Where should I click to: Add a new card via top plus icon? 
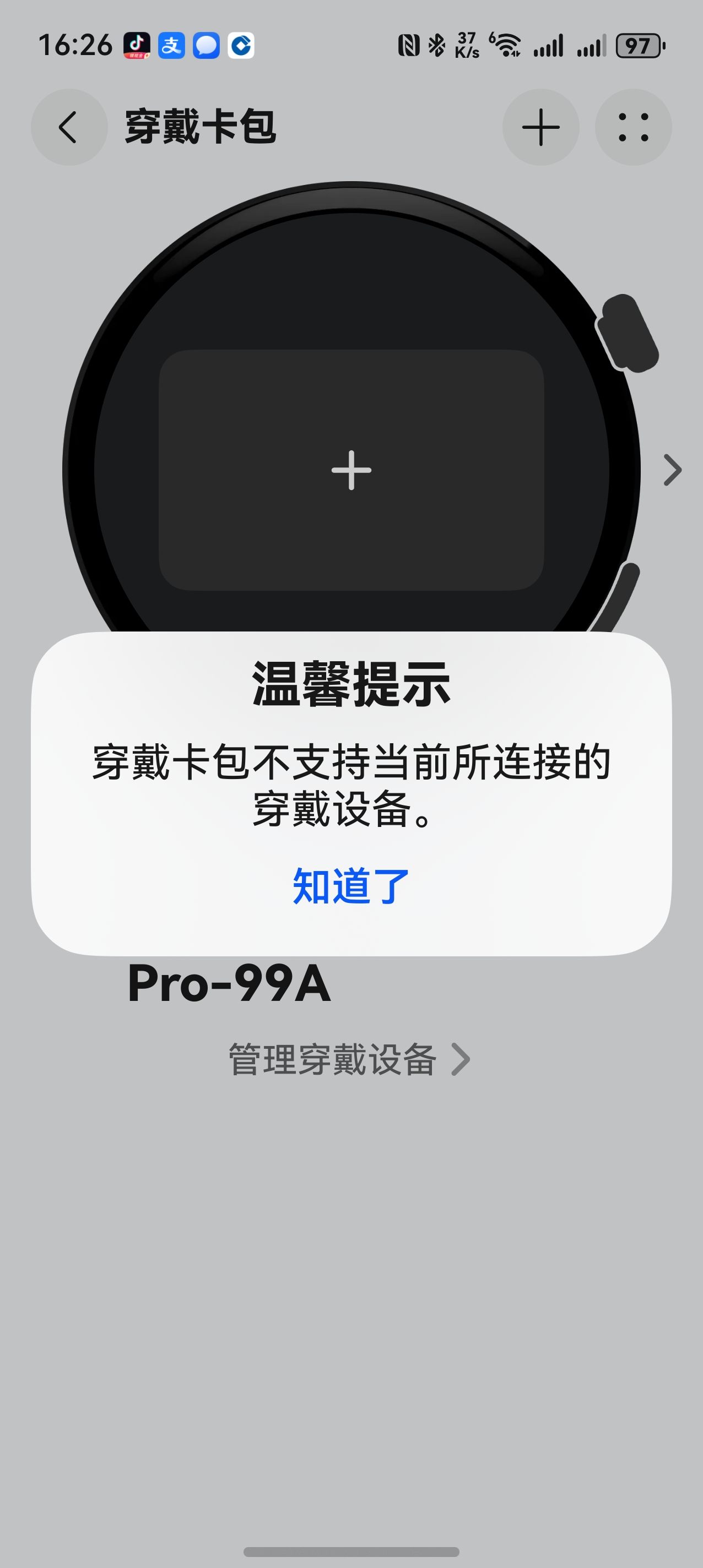(540, 127)
